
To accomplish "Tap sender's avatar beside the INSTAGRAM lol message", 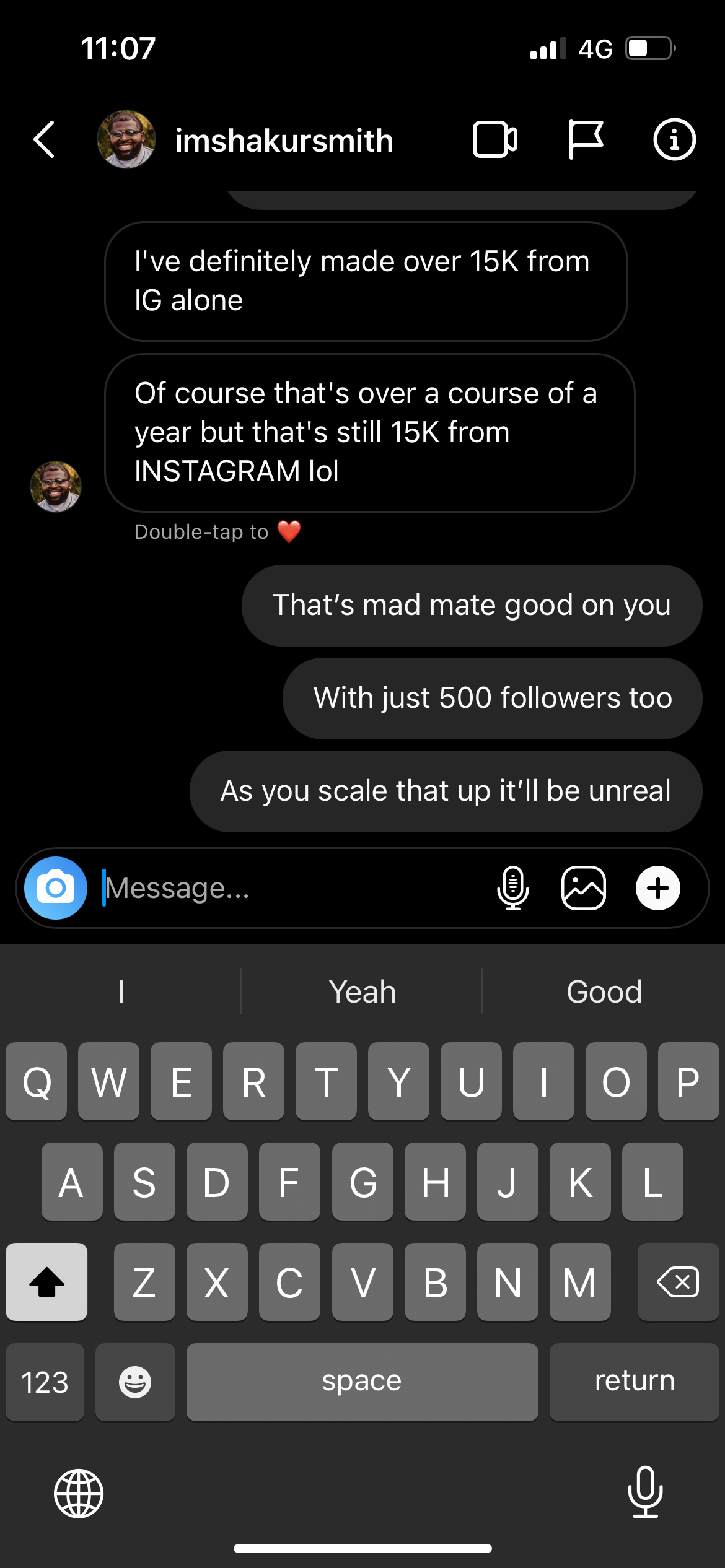I will point(56,487).
